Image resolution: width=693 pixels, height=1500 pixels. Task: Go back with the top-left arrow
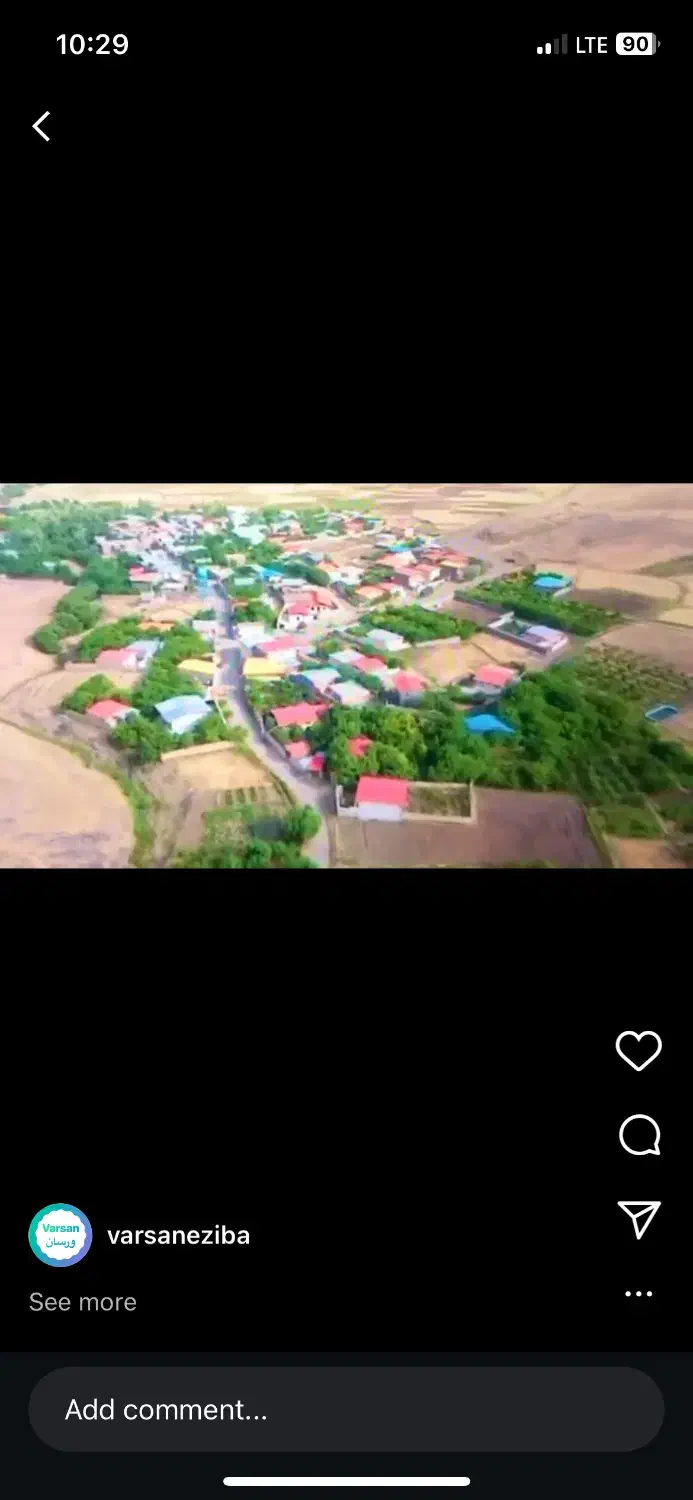(41, 126)
